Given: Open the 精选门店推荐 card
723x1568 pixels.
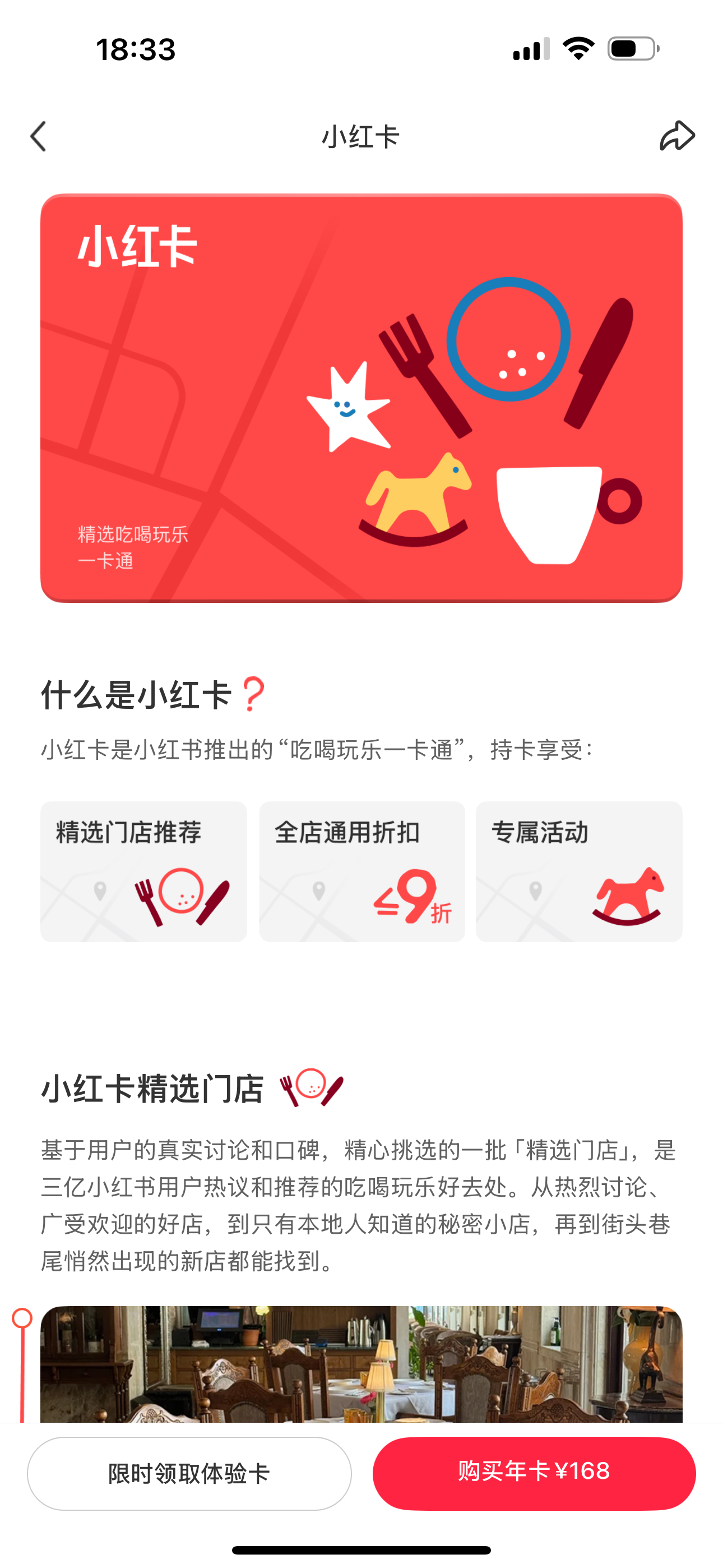Looking at the screenshot, I should tap(143, 871).
